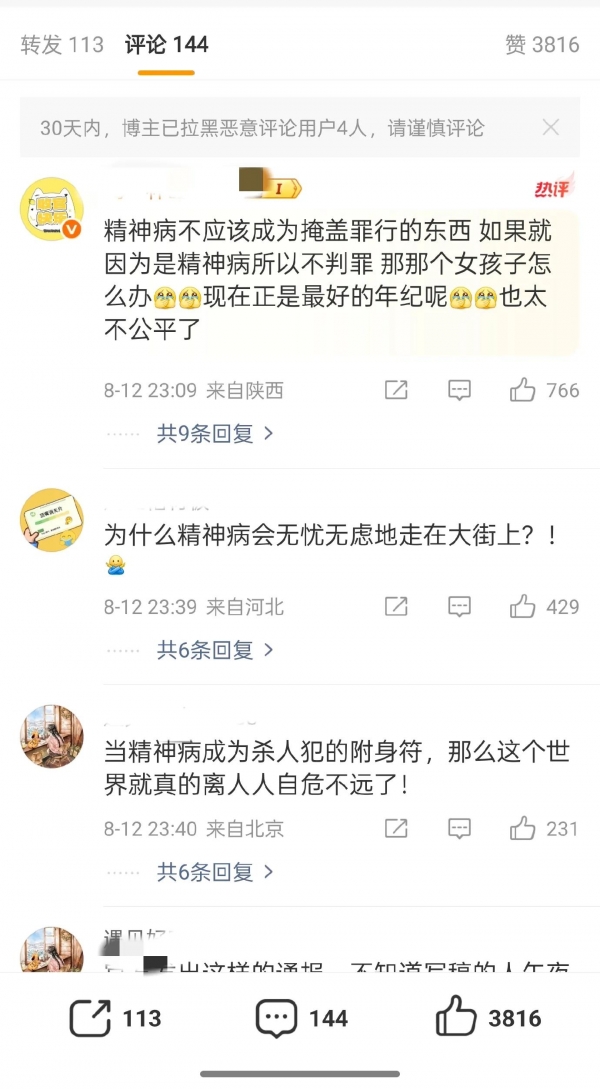This screenshot has width=600, height=1089.
Task: Share the comment posted from 河北
Action: (396, 606)
